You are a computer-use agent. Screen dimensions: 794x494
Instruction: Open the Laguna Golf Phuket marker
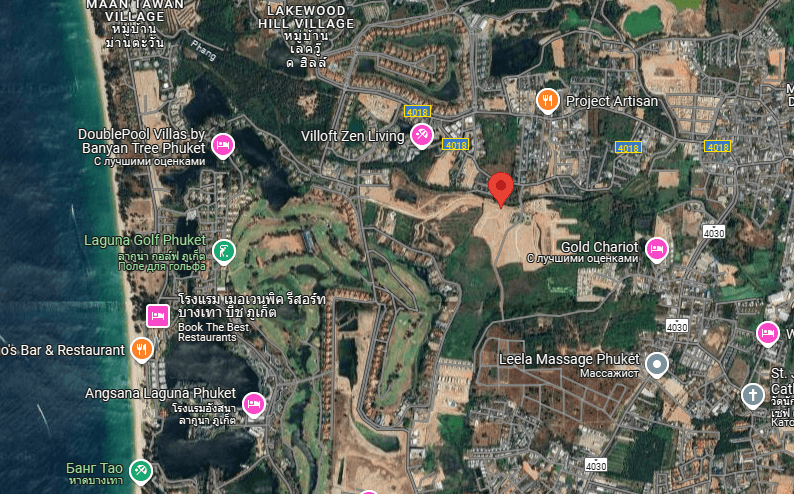(224, 252)
